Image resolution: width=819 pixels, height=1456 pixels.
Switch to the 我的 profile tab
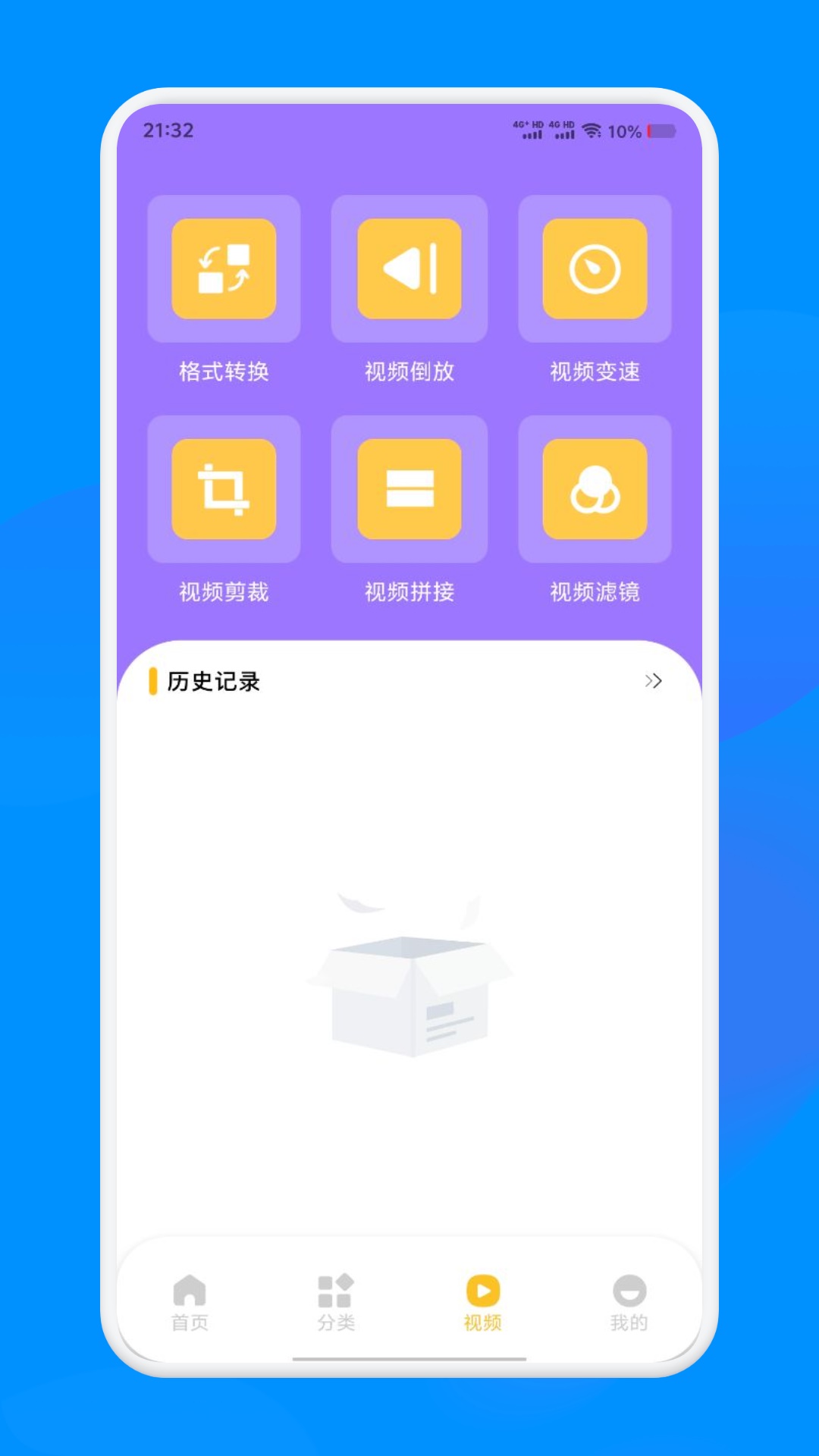point(629,1301)
